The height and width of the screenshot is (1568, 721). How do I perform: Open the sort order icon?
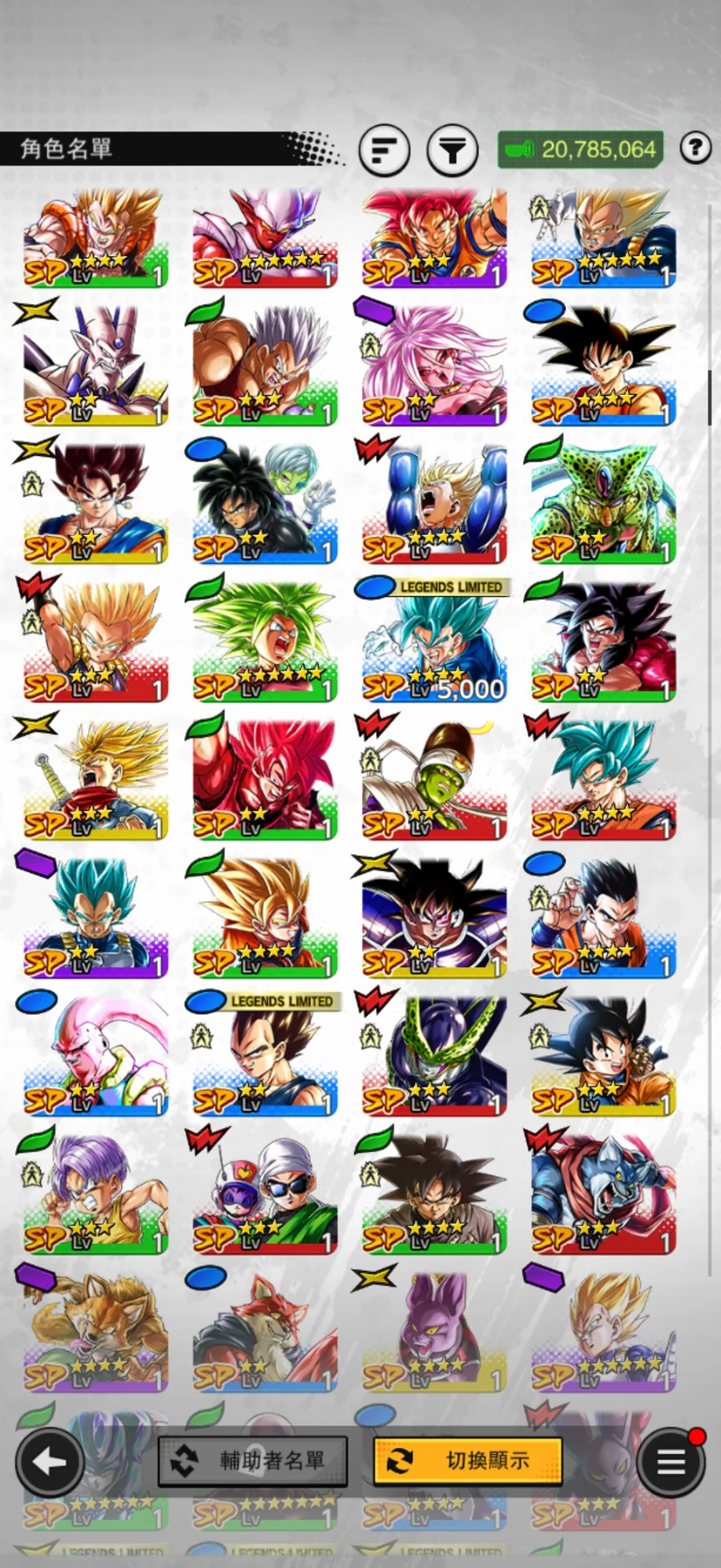[385, 150]
